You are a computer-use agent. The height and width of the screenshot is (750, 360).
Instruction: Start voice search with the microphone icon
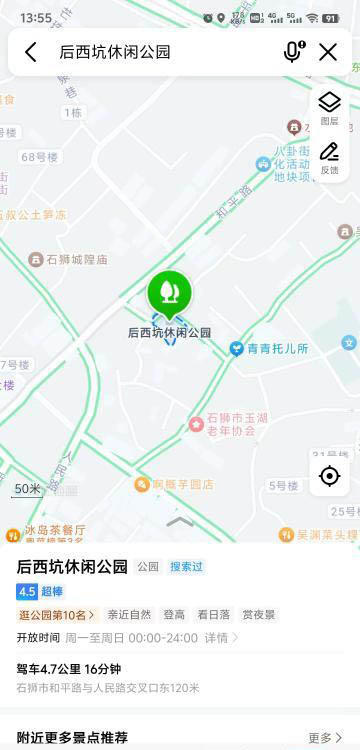pyautogui.click(x=294, y=52)
